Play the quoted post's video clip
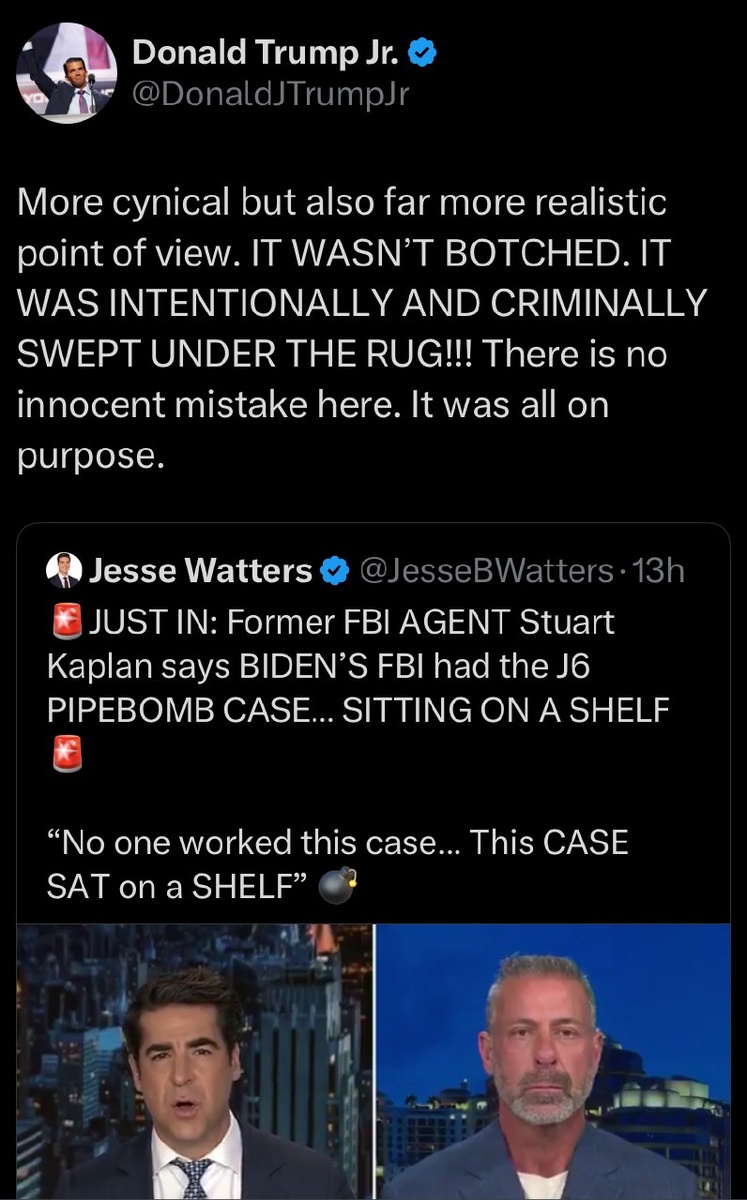Image resolution: width=747 pixels, height=1200 pixels. [373, 1060]
